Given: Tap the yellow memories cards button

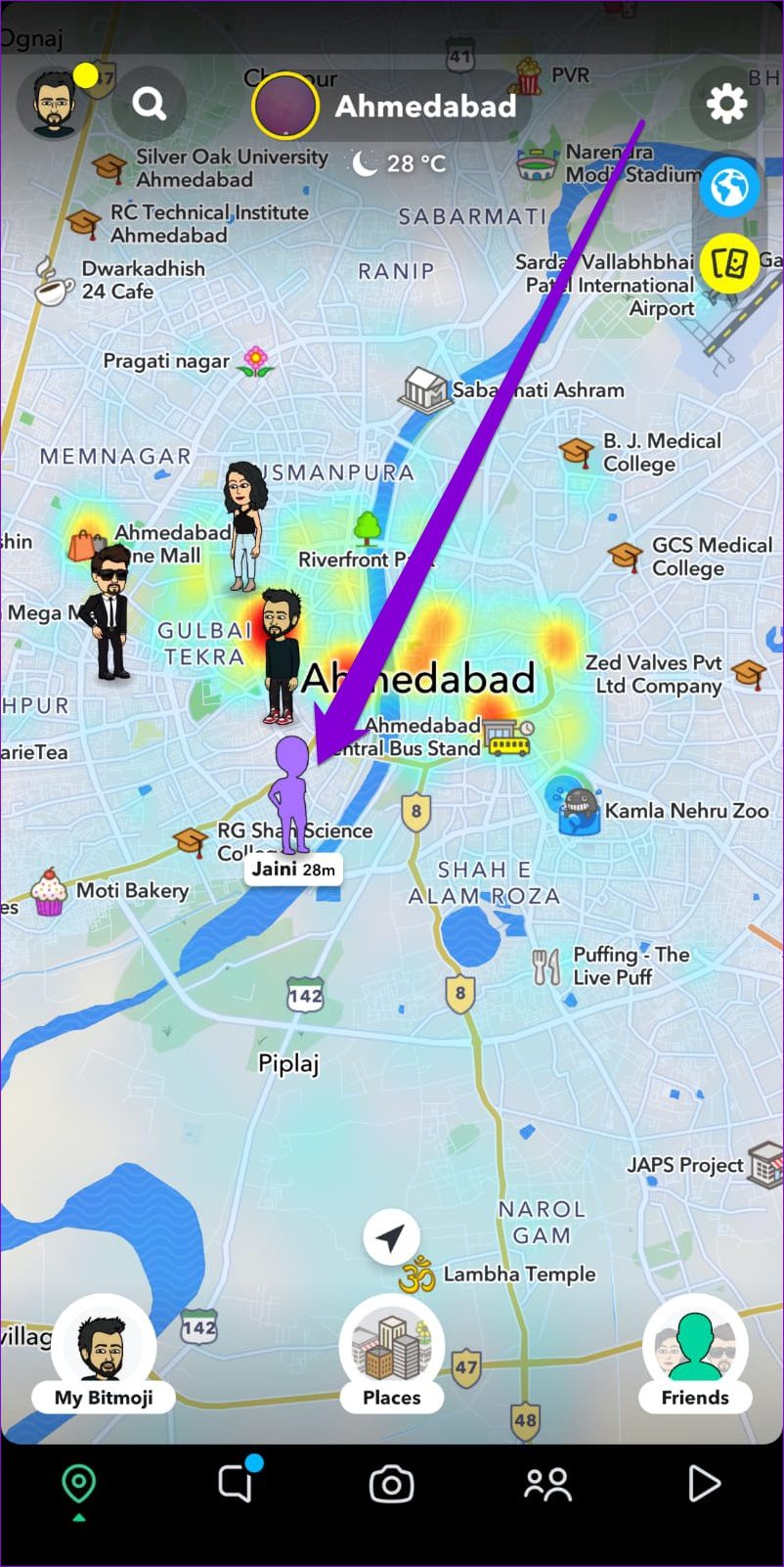Looking at the screenshot, I should pyautogui.click(x=729, y=262).
